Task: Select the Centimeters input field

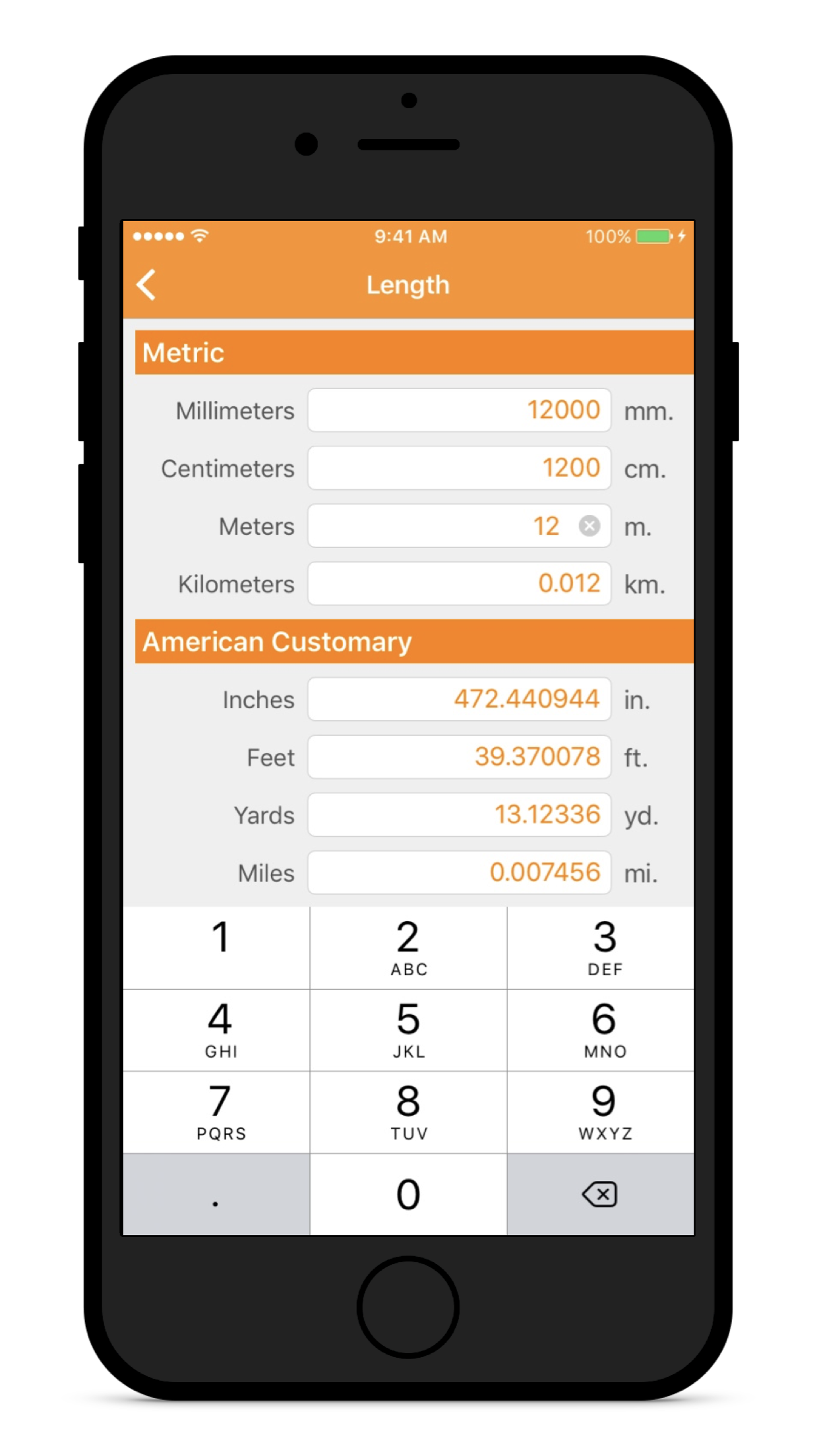Action: coord(459,468)
